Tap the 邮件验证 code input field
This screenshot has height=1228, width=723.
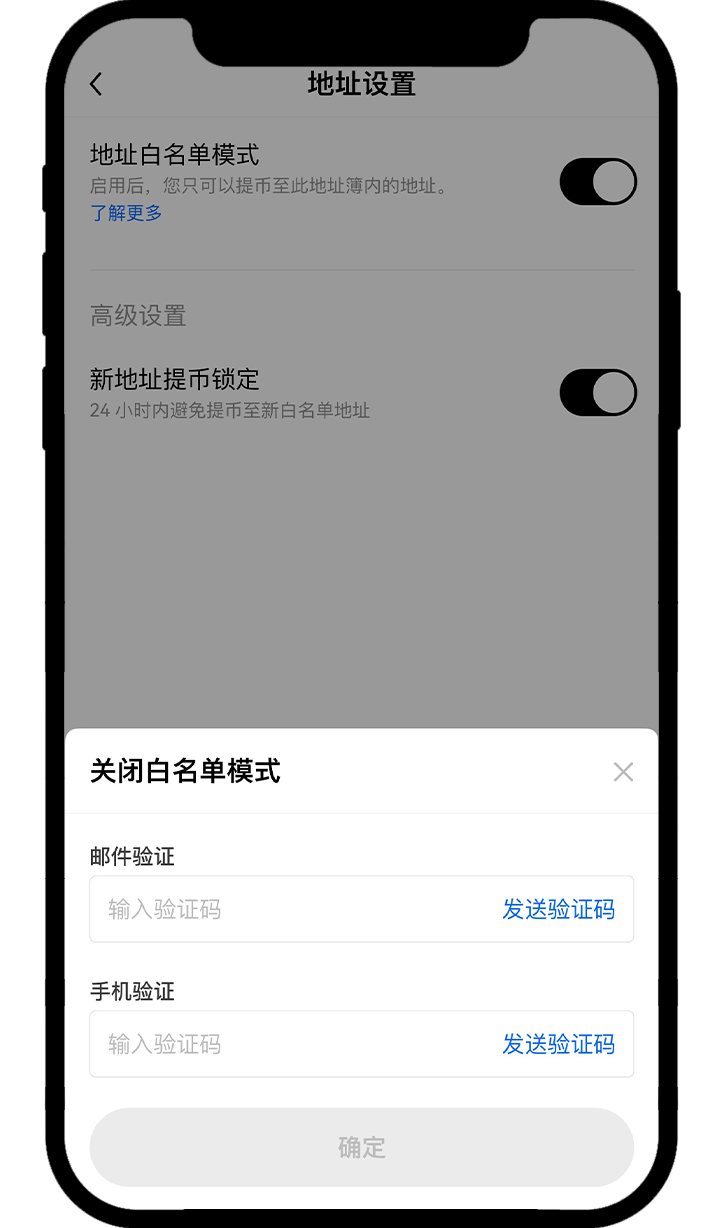361,909
